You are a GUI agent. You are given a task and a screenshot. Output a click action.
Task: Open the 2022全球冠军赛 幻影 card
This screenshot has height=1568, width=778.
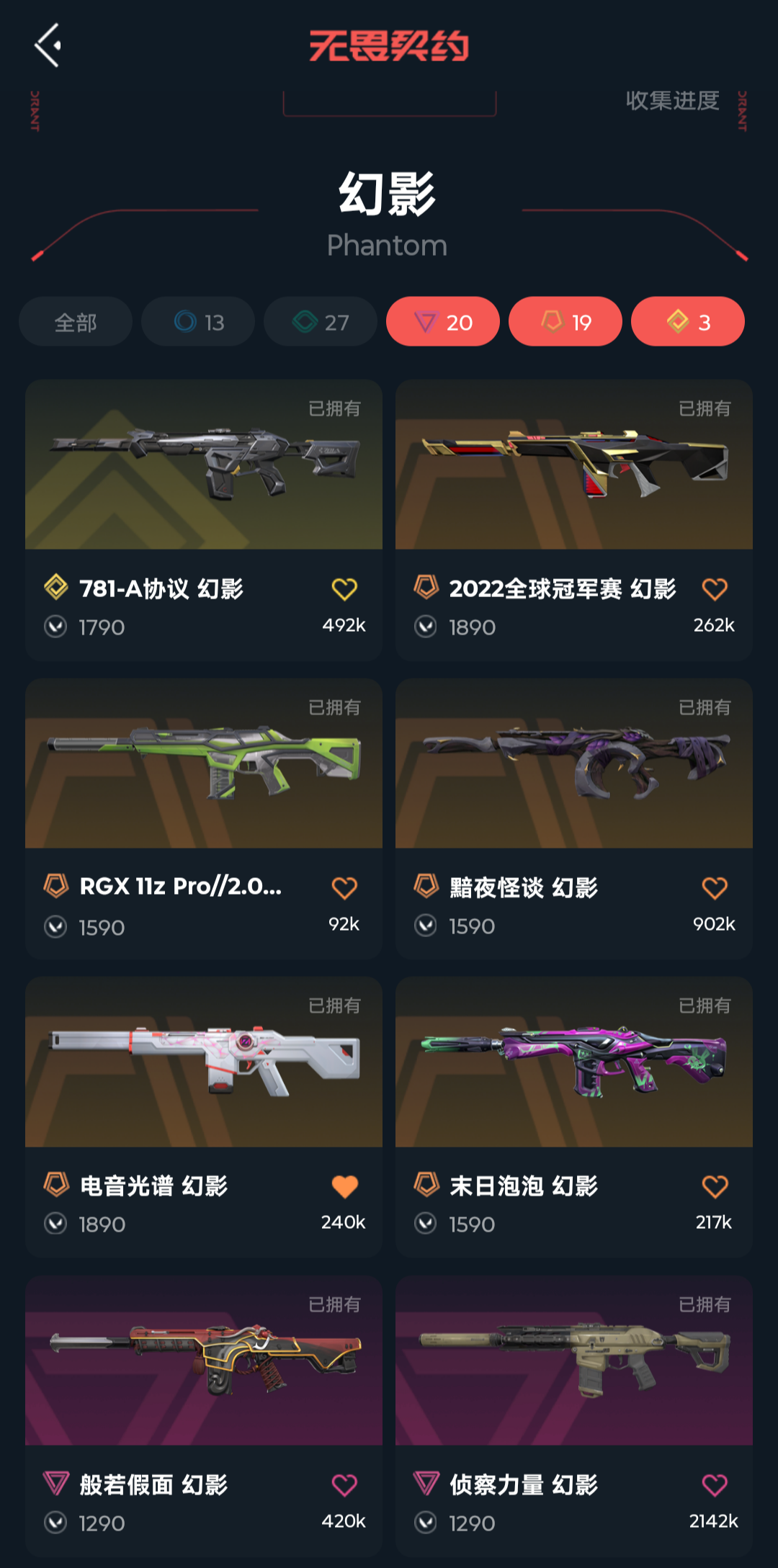tap(574, 520)
